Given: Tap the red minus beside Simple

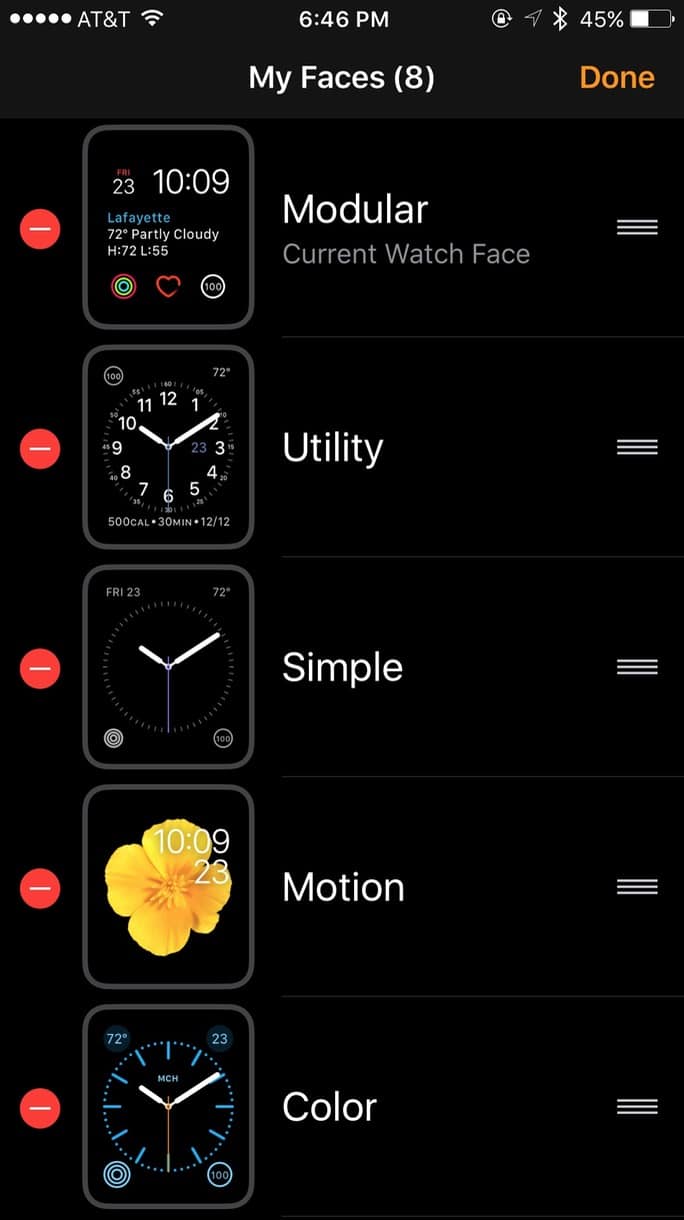Looking at the screenshot, I should (40, 668).
